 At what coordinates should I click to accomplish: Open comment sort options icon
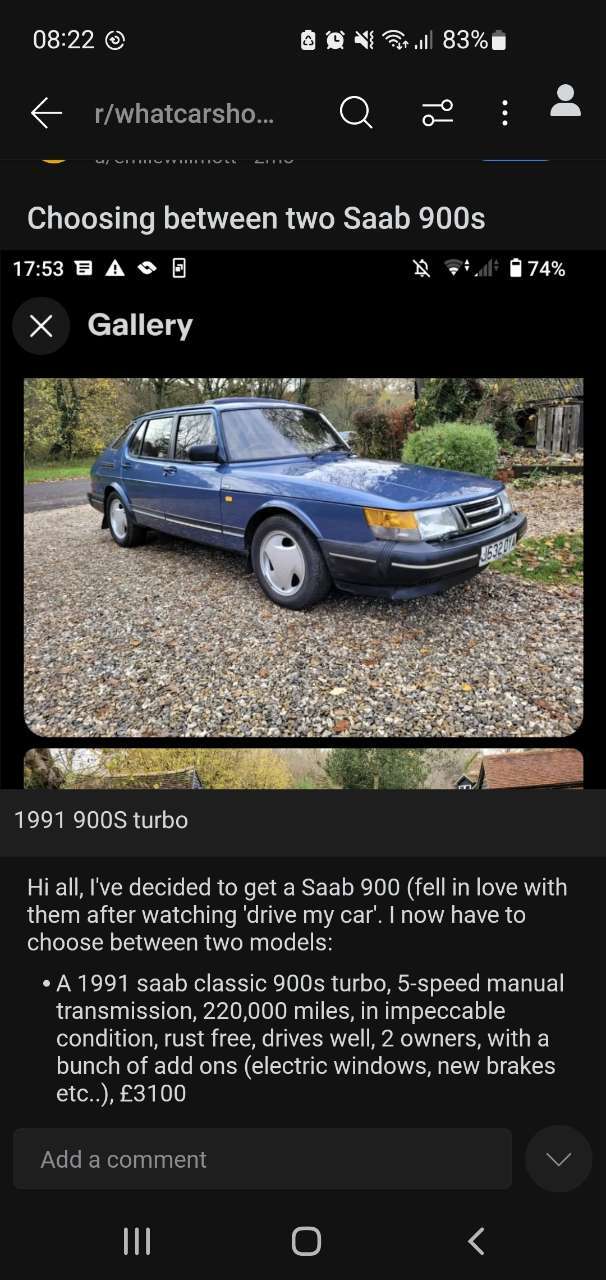pyautogui.click(x=437, y=112)
